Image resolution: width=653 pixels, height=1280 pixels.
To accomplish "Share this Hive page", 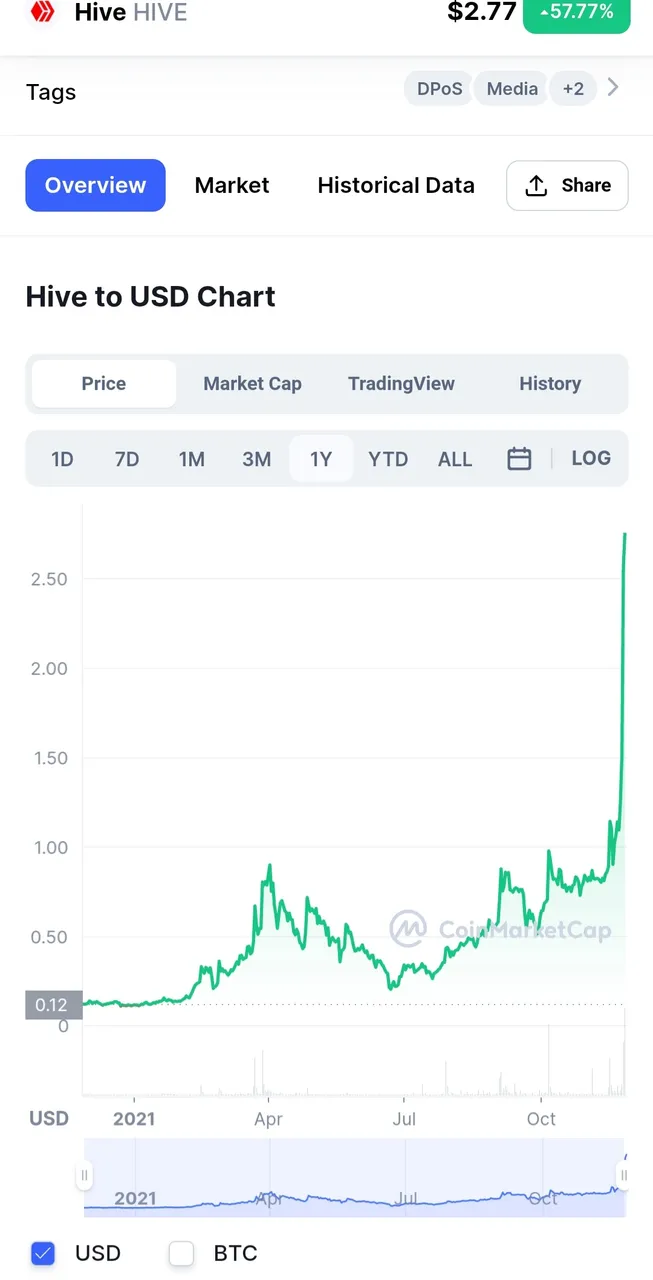I will (567, 185).
